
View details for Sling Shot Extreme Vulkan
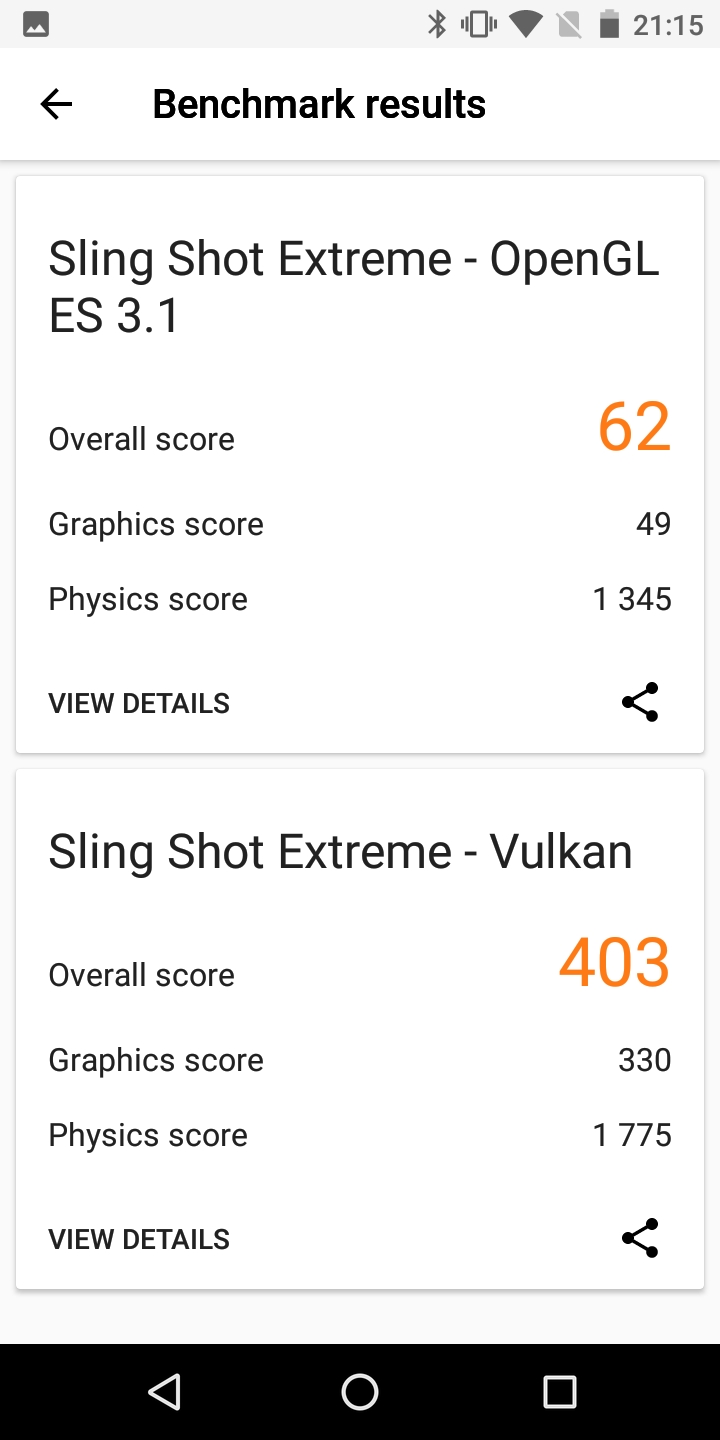(x=139, y=1239)
